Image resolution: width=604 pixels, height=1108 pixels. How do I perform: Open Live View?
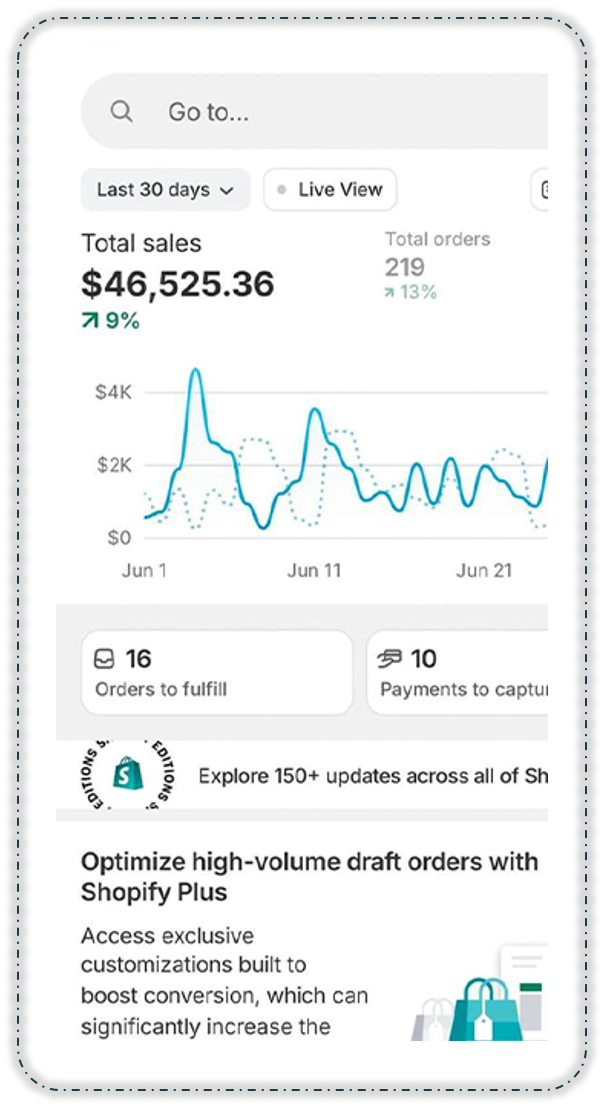pyautogui.click(x=330, y=190)
